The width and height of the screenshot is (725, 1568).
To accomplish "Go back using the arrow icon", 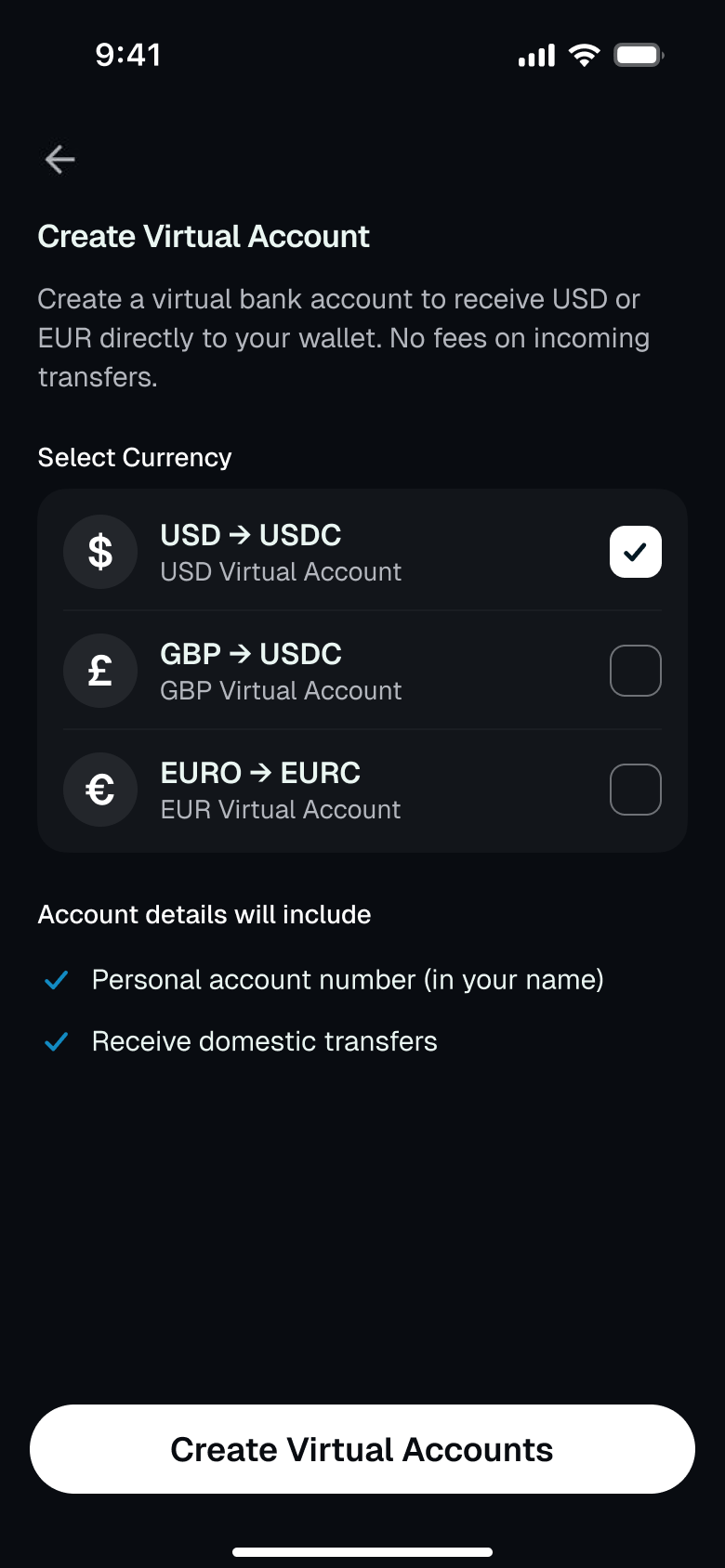I will click(59, 160).
